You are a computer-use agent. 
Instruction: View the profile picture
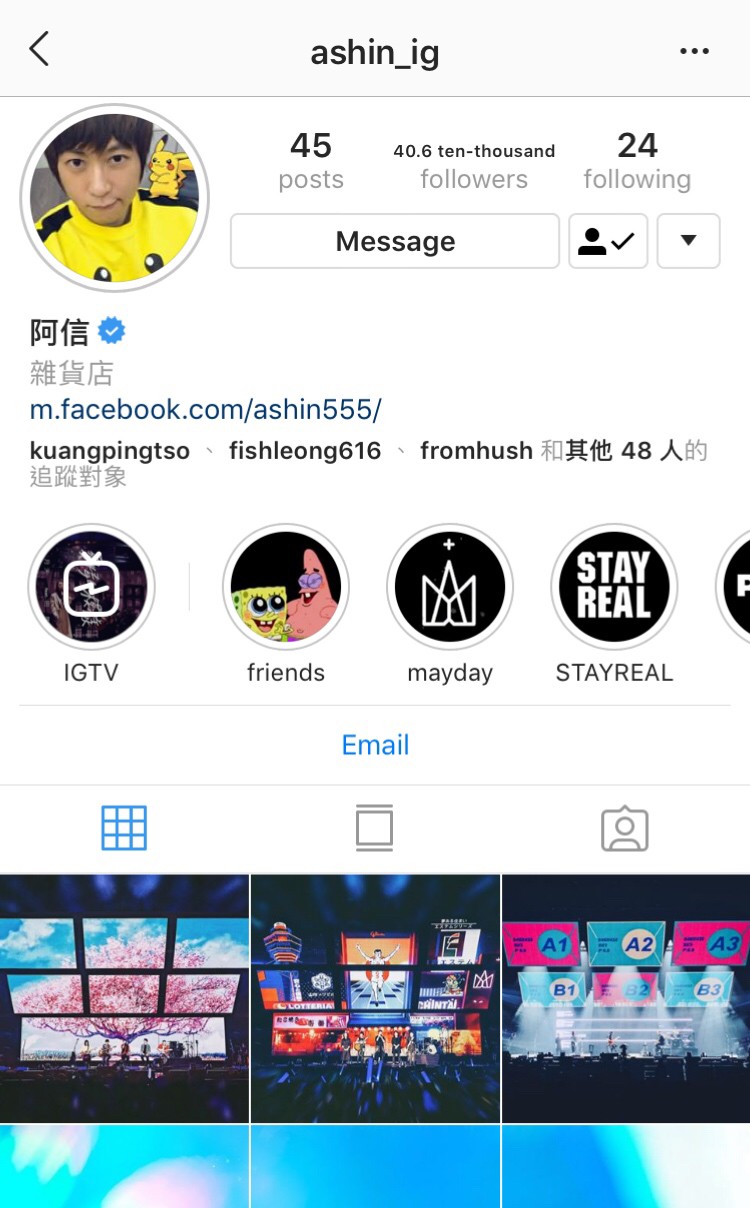click(114, 198)
